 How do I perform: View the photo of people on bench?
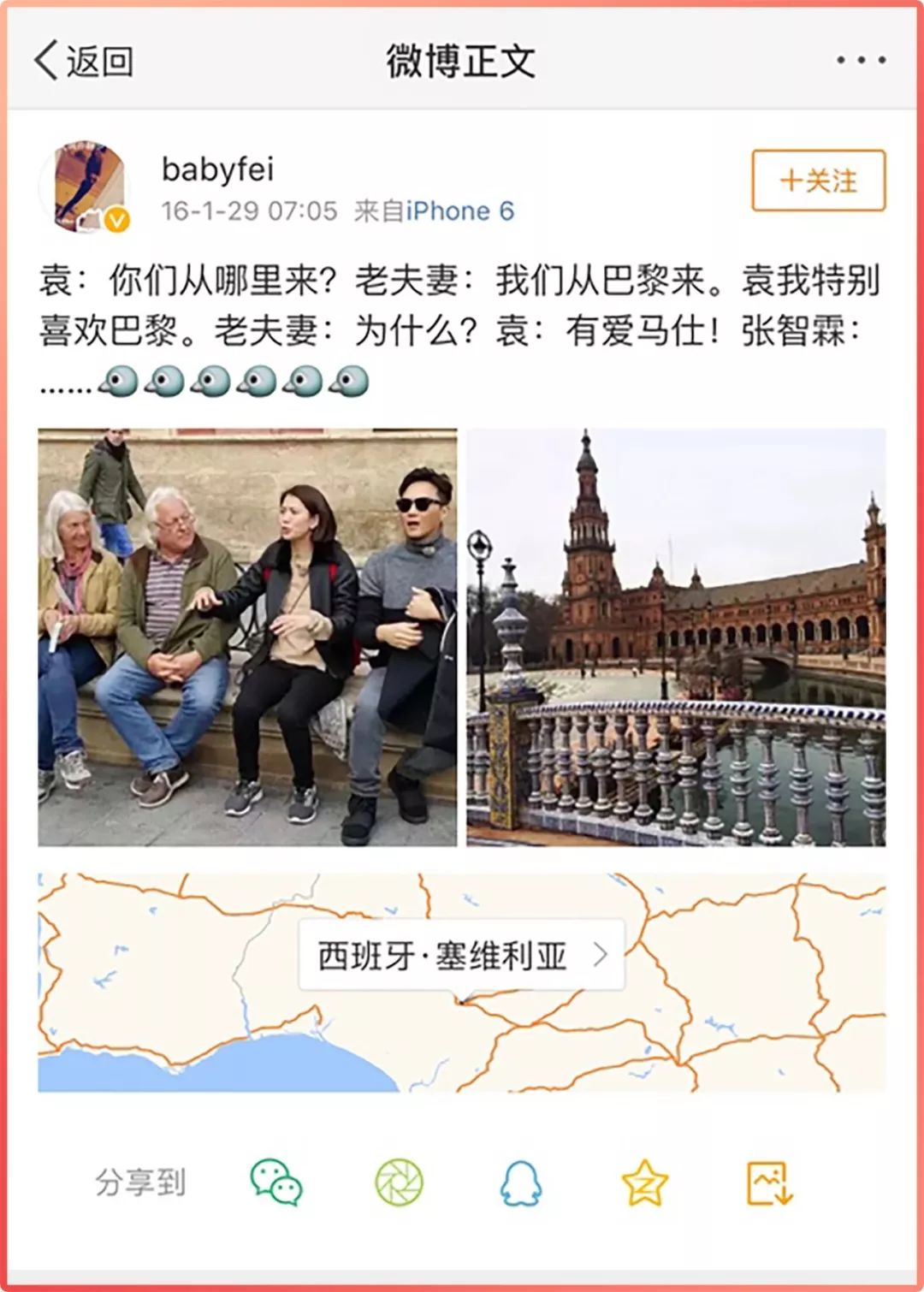[247, 637]
